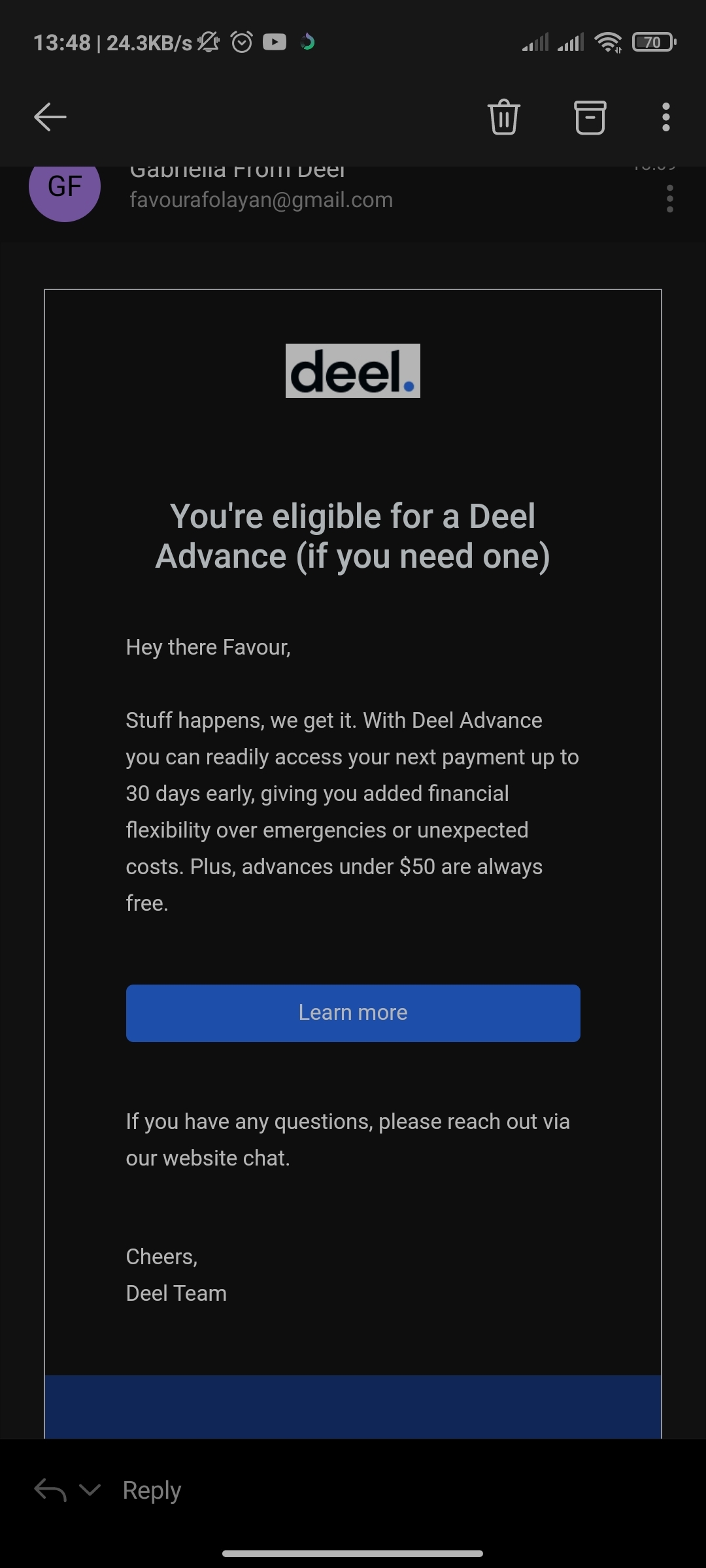
Task: Reply to Gabriella From Deel
Action: tap(152, 1490)
